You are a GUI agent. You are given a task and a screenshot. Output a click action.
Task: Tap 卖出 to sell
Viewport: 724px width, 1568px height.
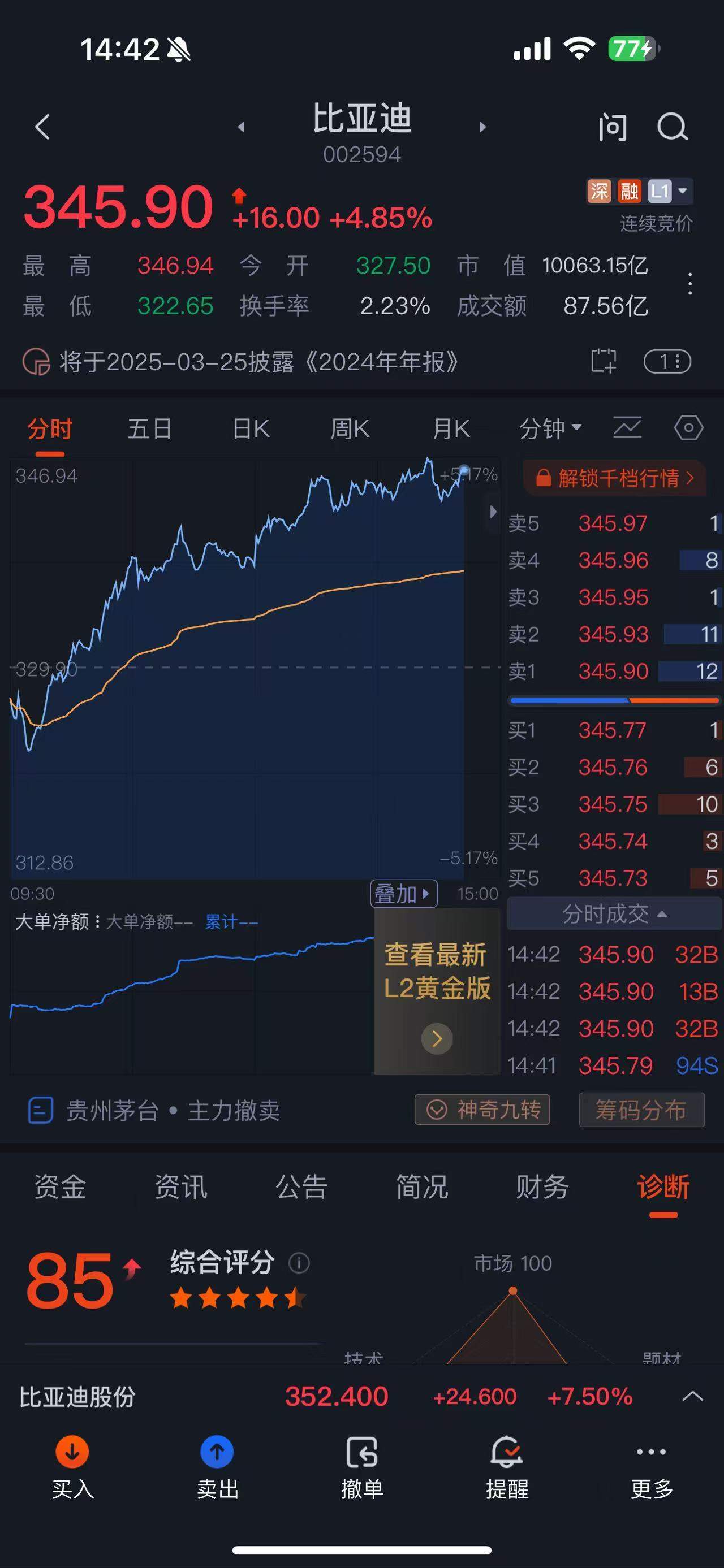[x=217, y=1467]
